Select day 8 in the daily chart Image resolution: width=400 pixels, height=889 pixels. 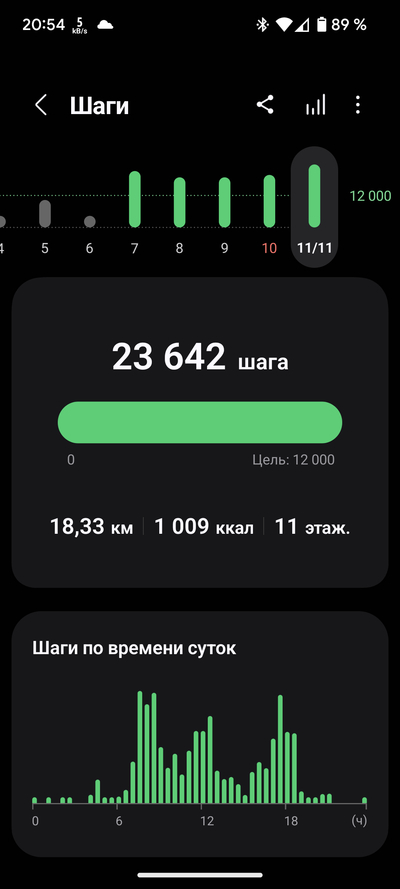pos(179,215)
